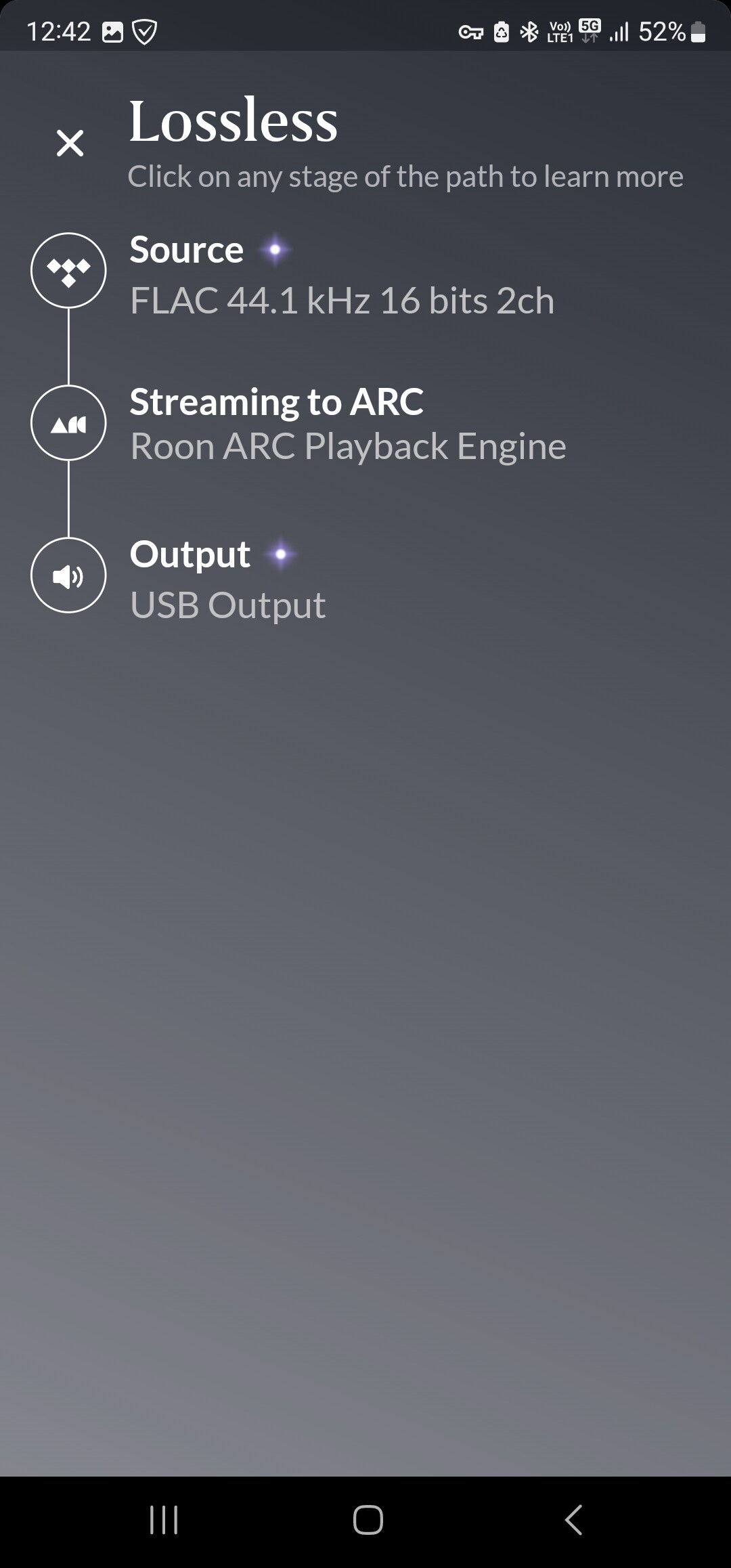Open the recent apps overview
The height and width of the screenshot is (1568, 731).
point(163,1519)
